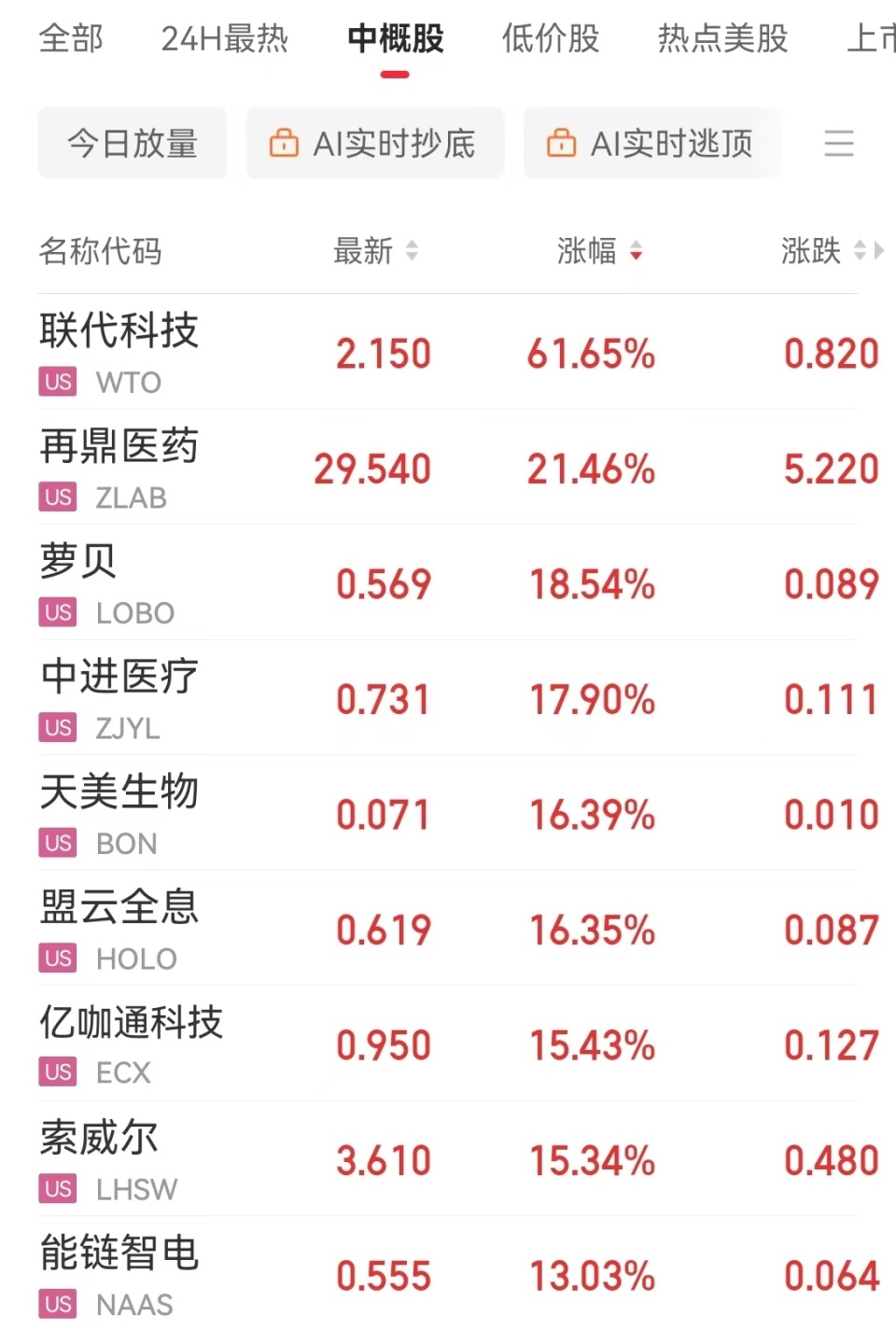The image size is (896, 1330).
Task: Click the US badge next to NAAS
Action: pyautogui.click(x=57, y=1305)
